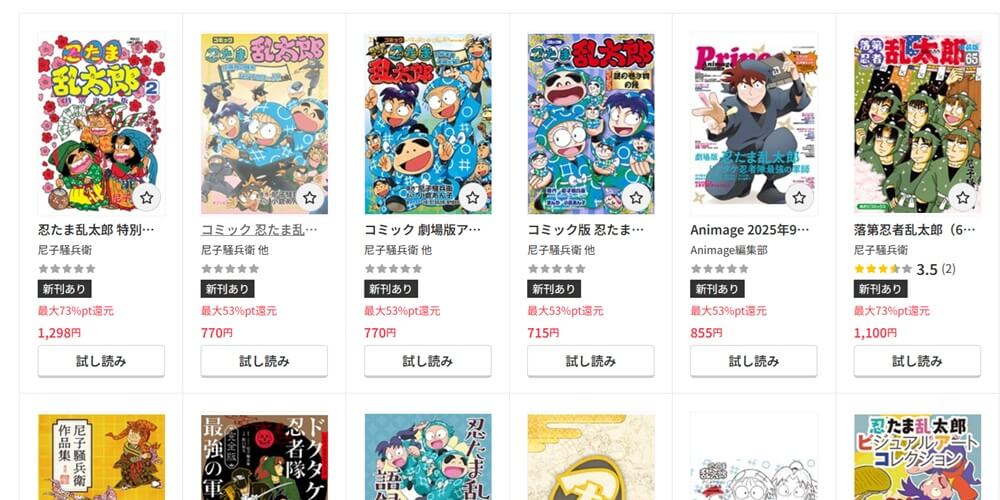Open the 落第忍者乱太郎 65 cover
This screenshot has width=1000, height=500.
(x=916, y=123)
